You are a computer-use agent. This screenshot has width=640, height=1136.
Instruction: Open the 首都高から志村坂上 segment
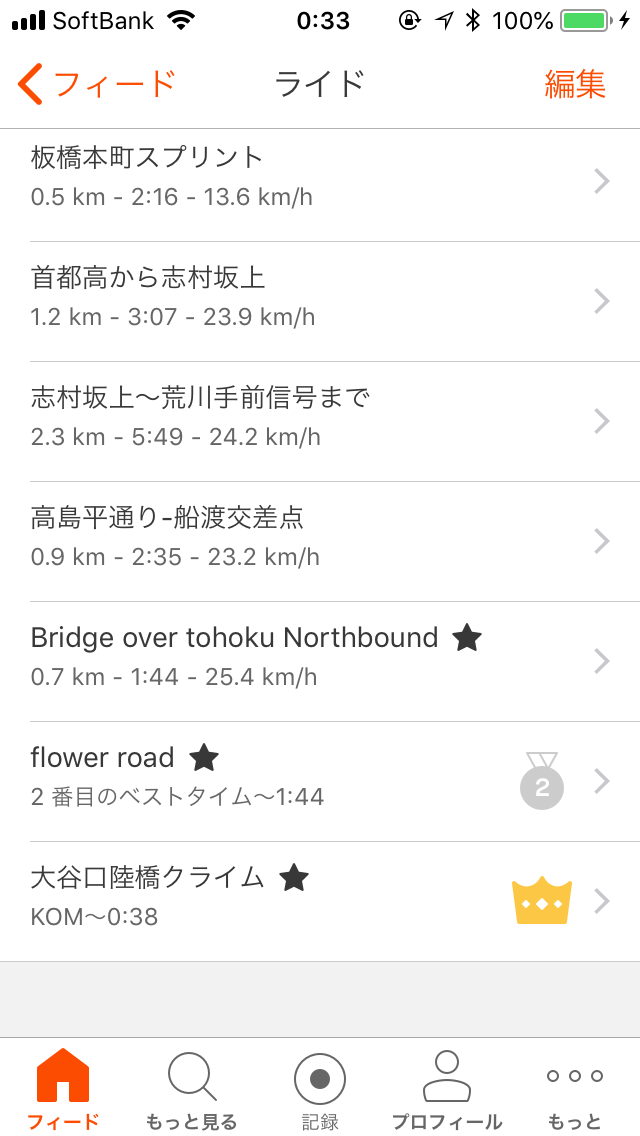[x=320, y=301]
